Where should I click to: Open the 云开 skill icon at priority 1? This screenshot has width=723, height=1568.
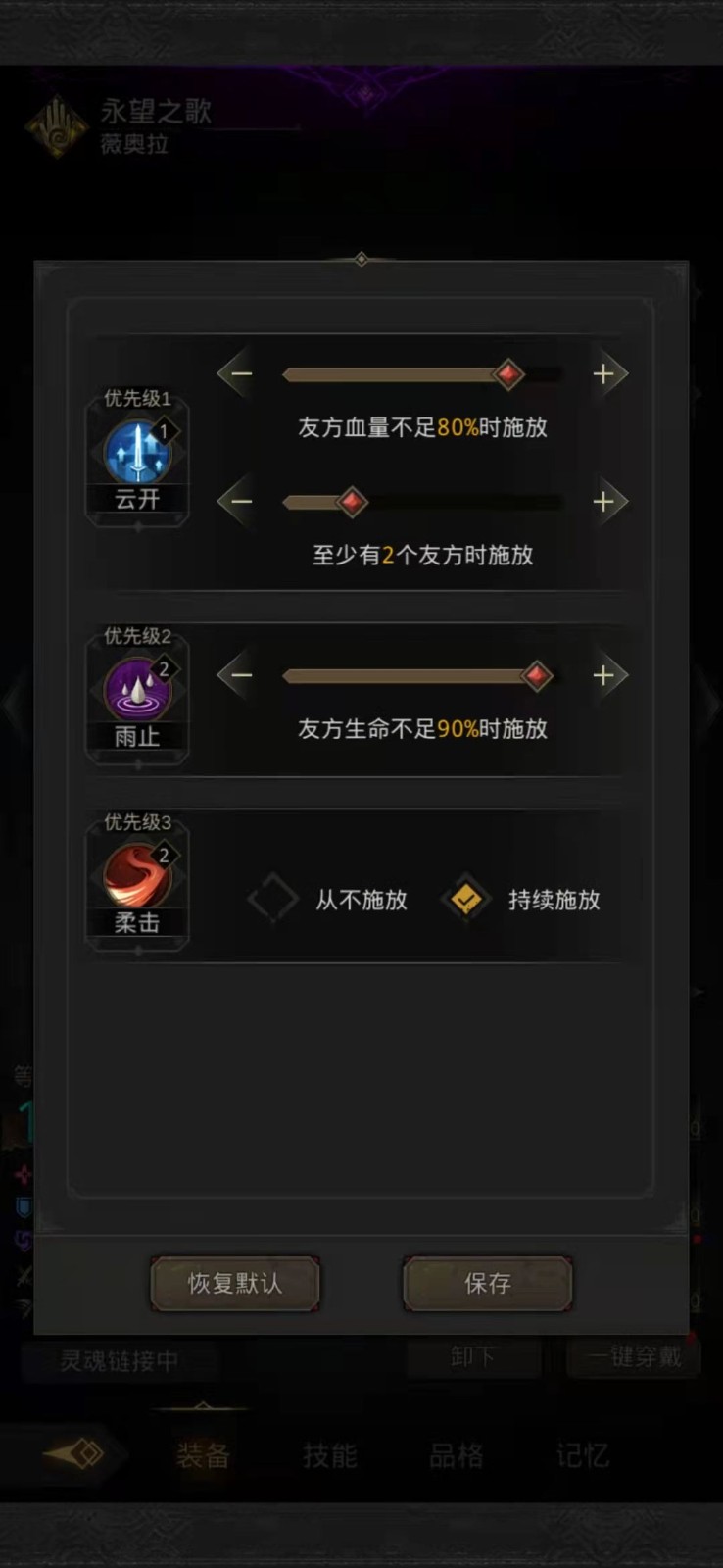137,453
